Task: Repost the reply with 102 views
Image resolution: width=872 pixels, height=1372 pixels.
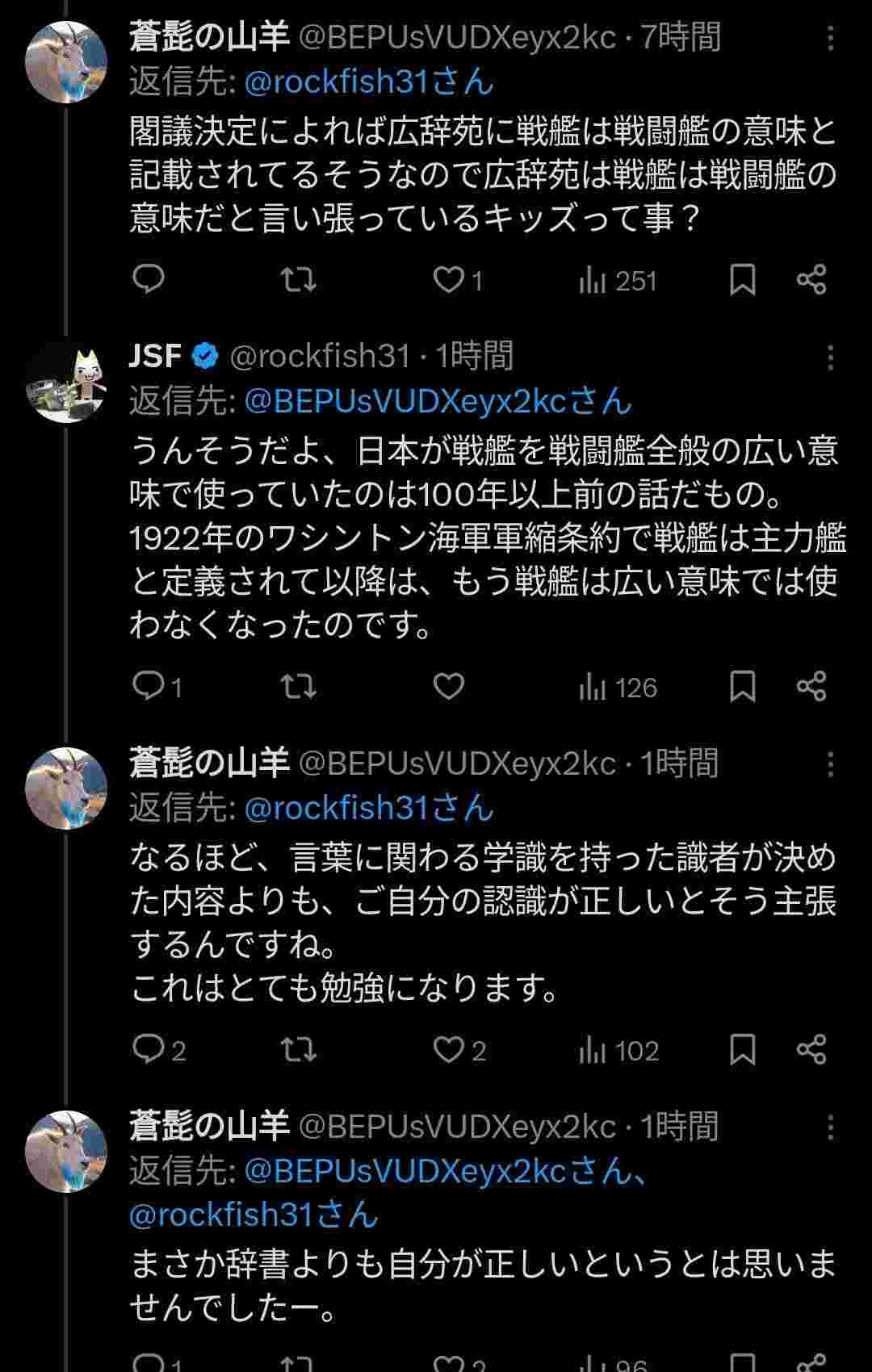Action: click(x=298, y=1050)
